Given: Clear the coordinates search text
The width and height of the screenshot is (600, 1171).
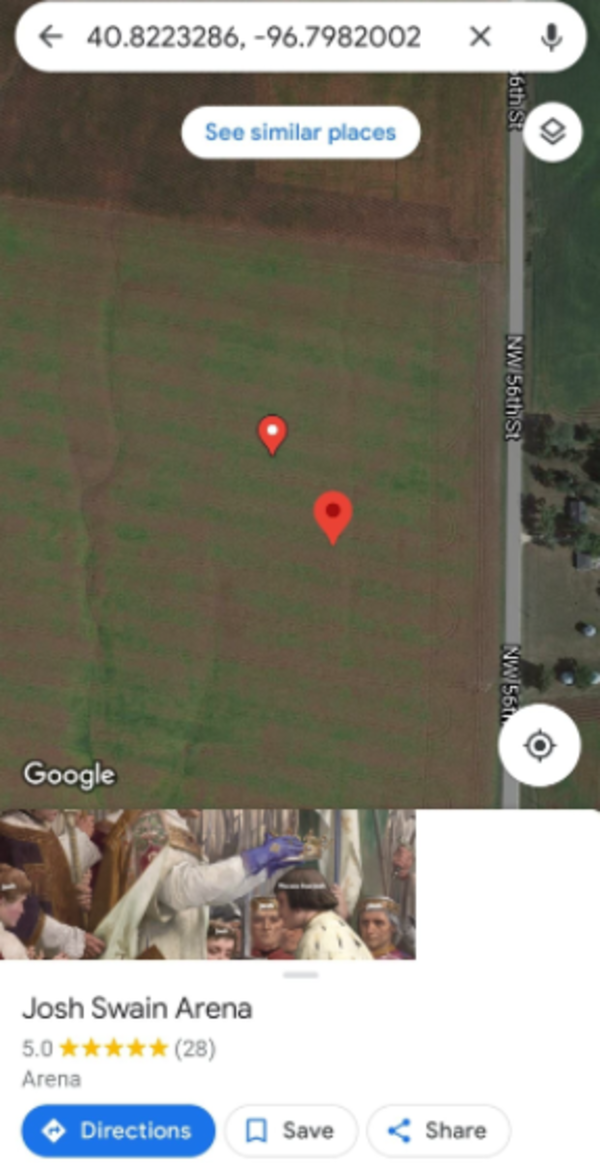Looking at the screenshot, I should 480,37.
